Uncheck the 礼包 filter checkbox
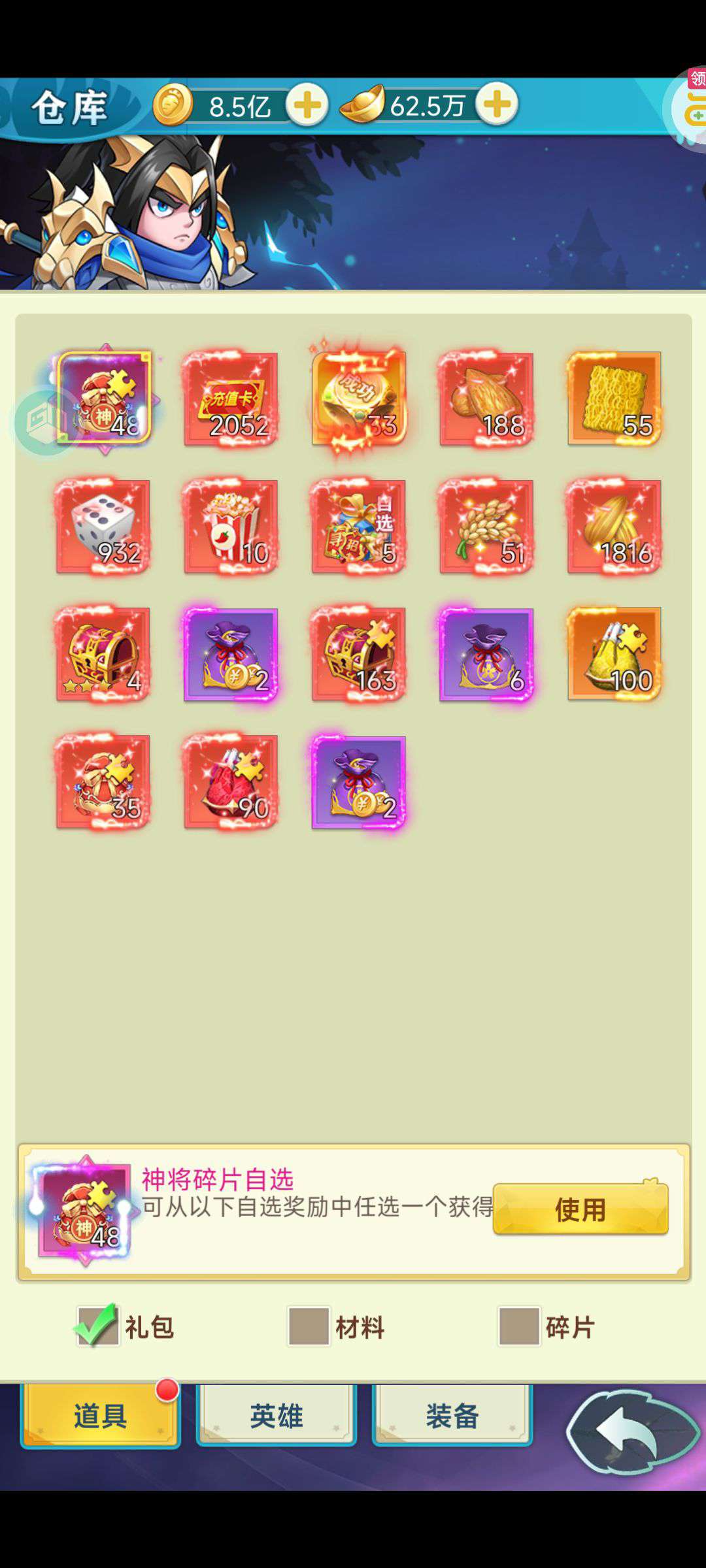Viewport: 706px width, 1568px height. (x=97, y=1326)
